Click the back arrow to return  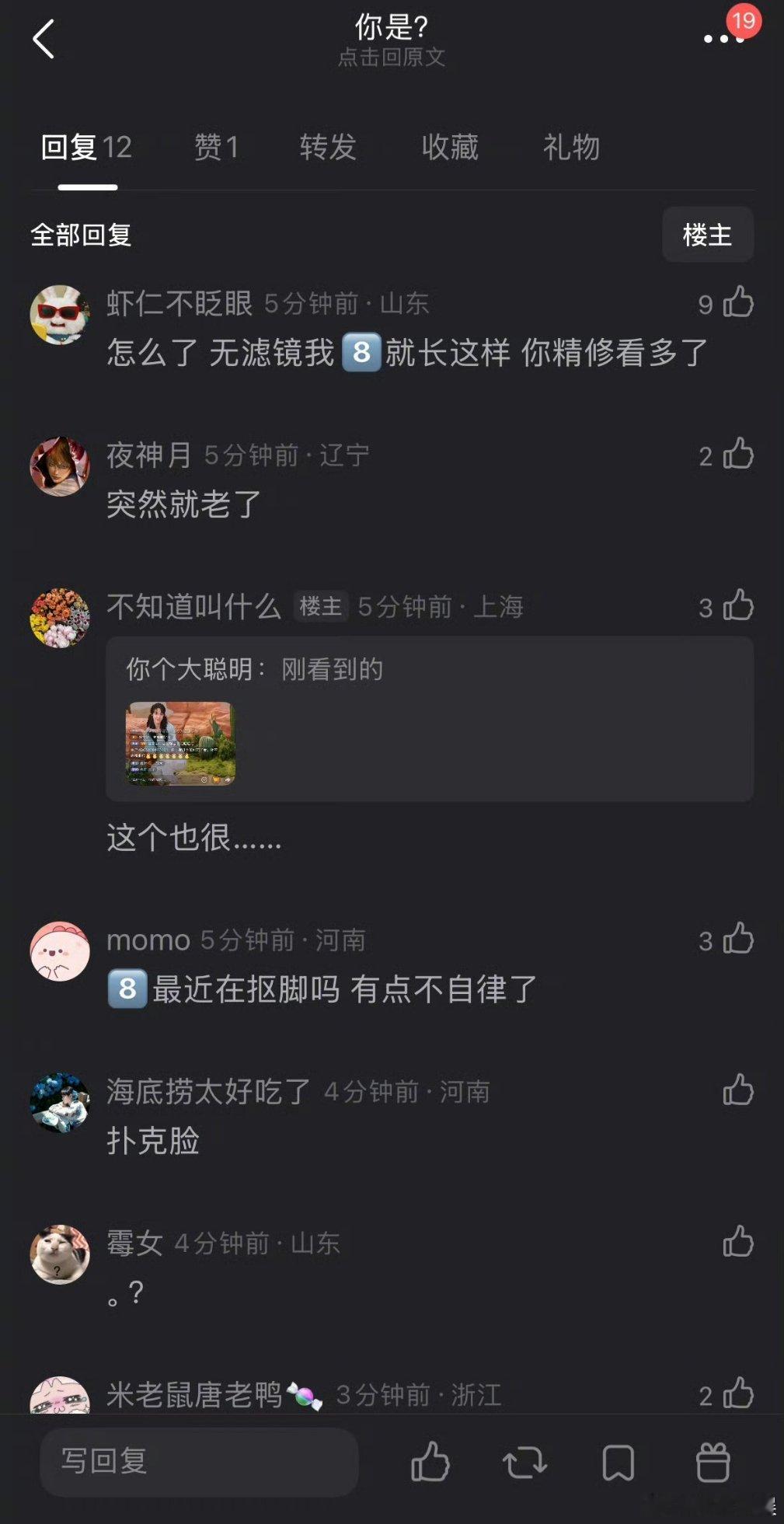click(x=44, y=40)
